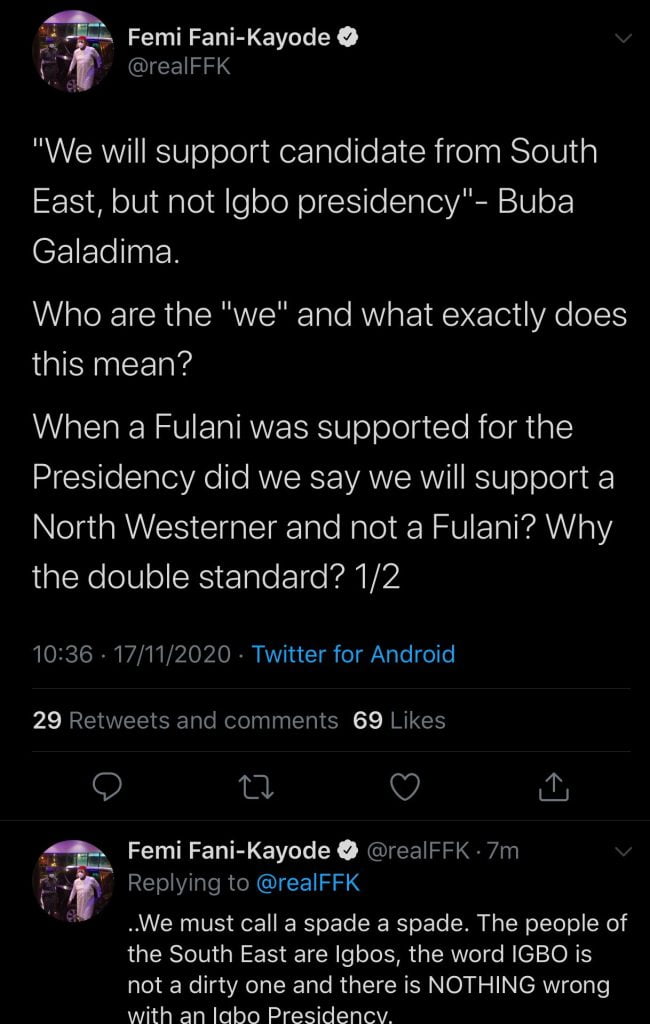This screenshot has width=650, height=1024.
Task: Like the tweet about Buba Galadima
Action: pyautogui.click(x=404, y=788)
